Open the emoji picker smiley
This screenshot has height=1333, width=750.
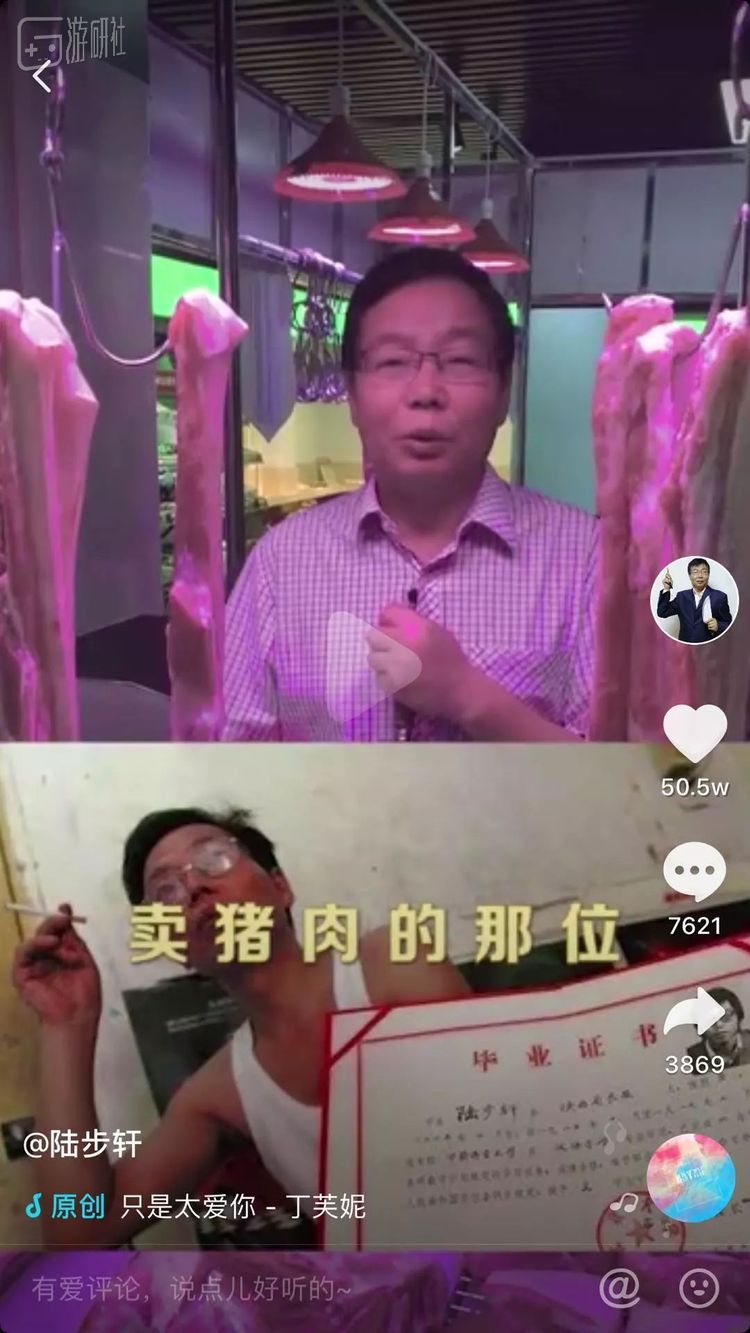coord(699,1288)
